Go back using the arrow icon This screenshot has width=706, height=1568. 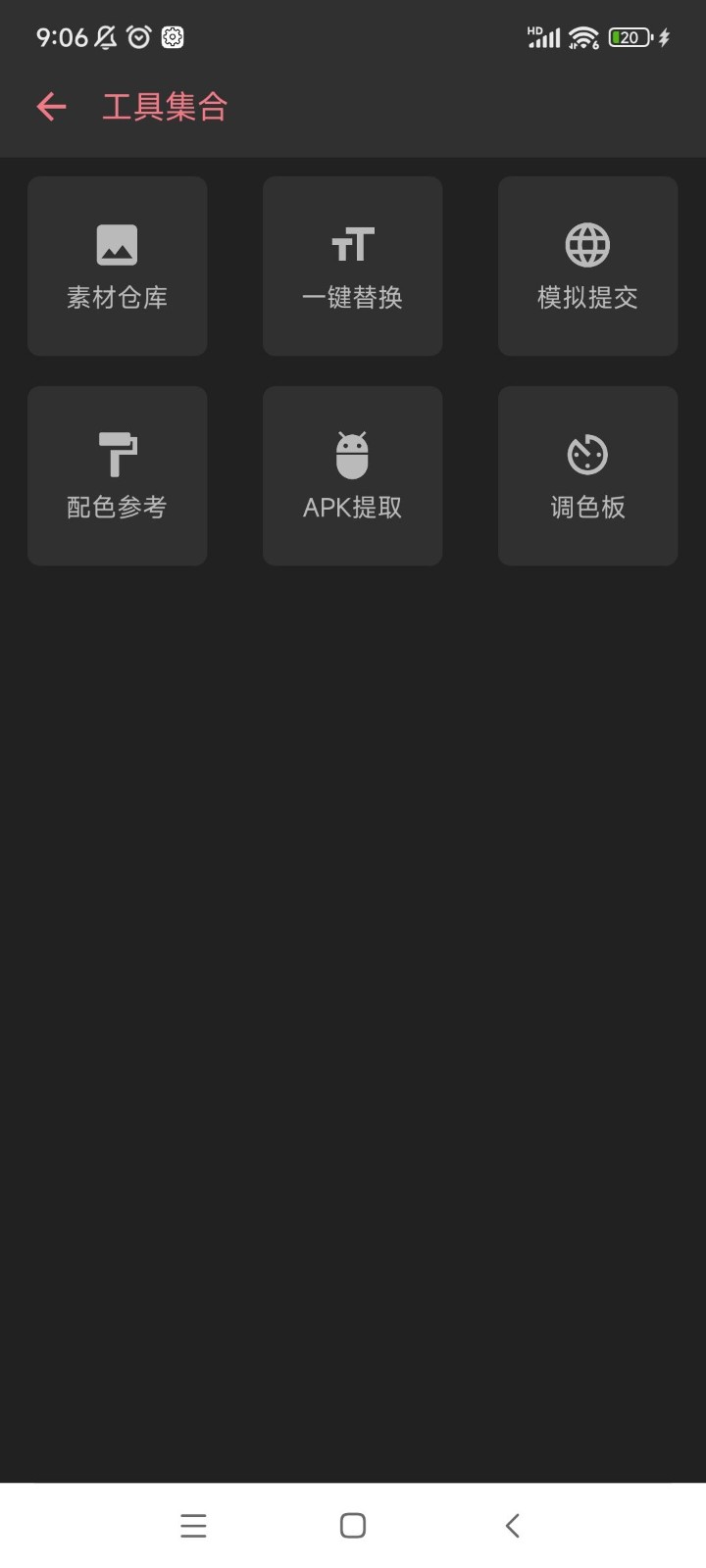51,106
